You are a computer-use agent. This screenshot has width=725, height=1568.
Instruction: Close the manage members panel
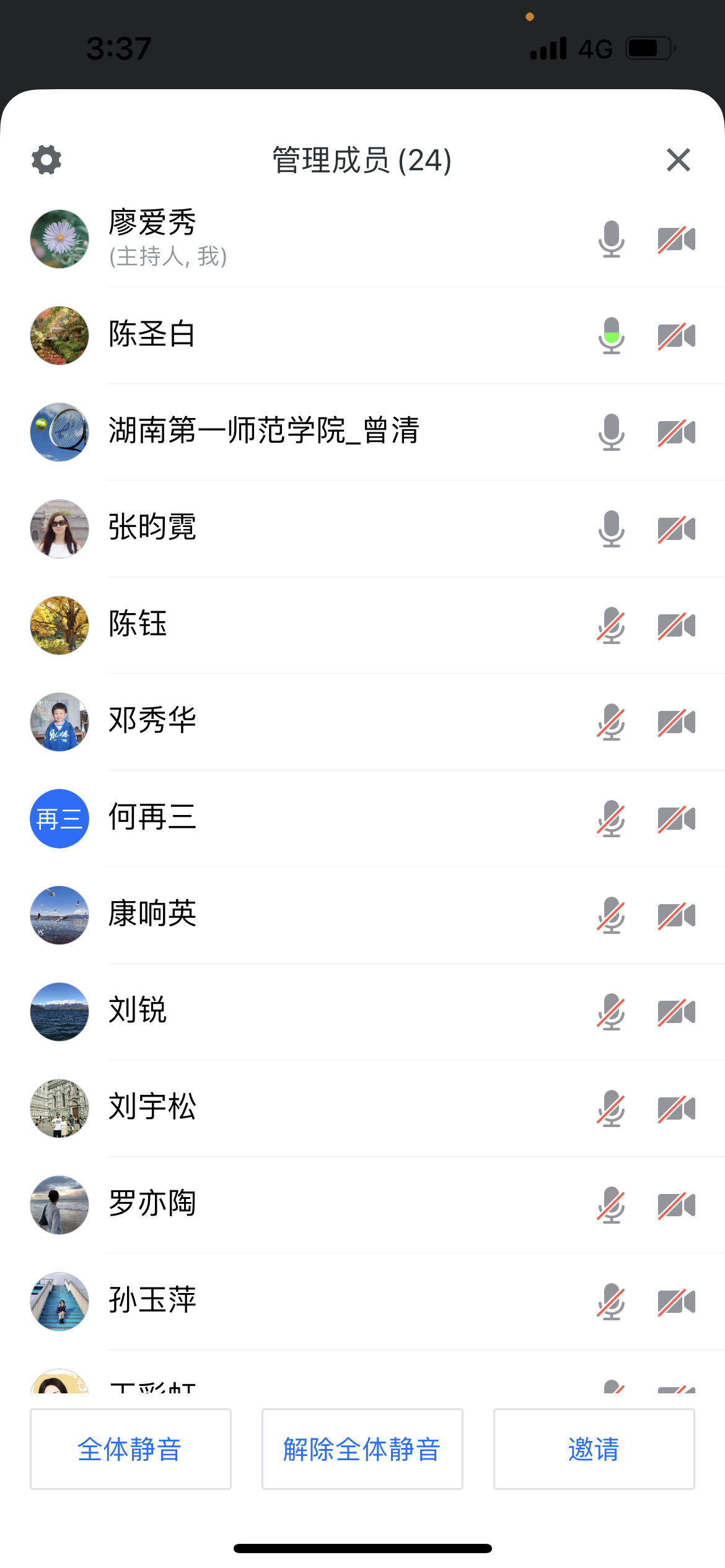[x=678, y=160]
